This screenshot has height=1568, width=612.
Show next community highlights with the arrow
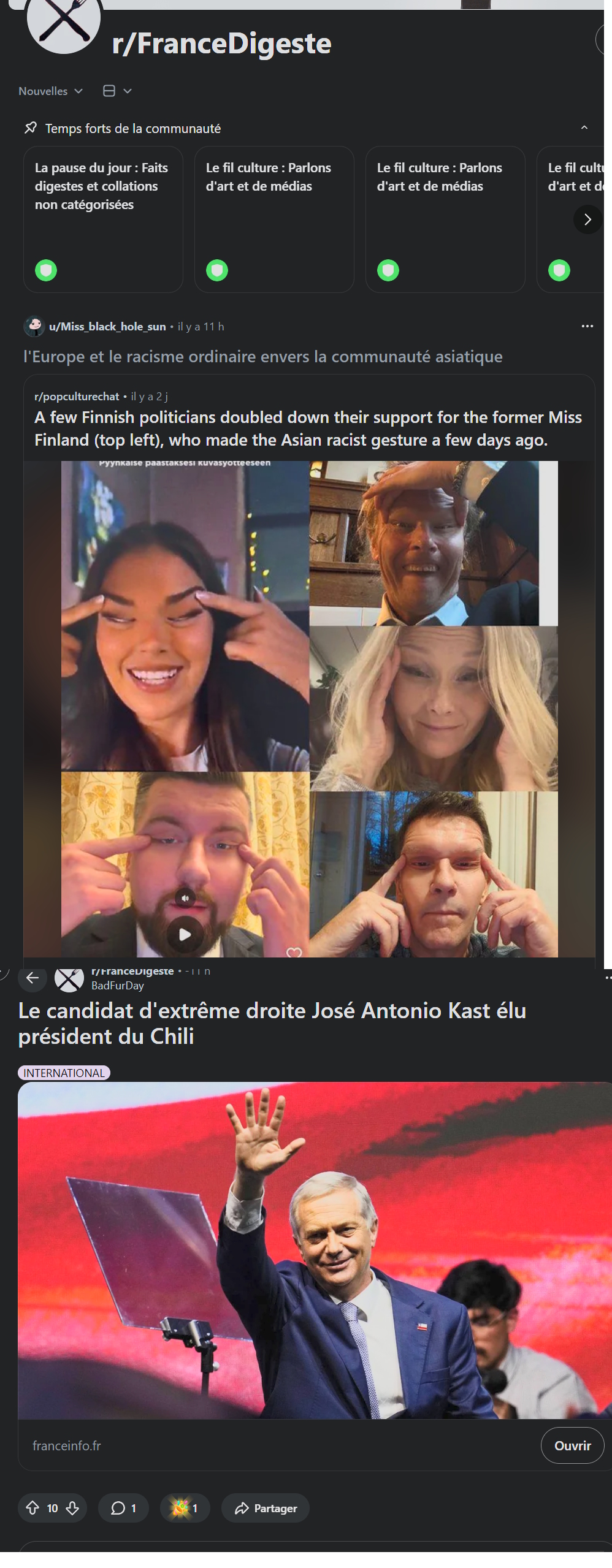pyautogui.click(x=587, y=219)
